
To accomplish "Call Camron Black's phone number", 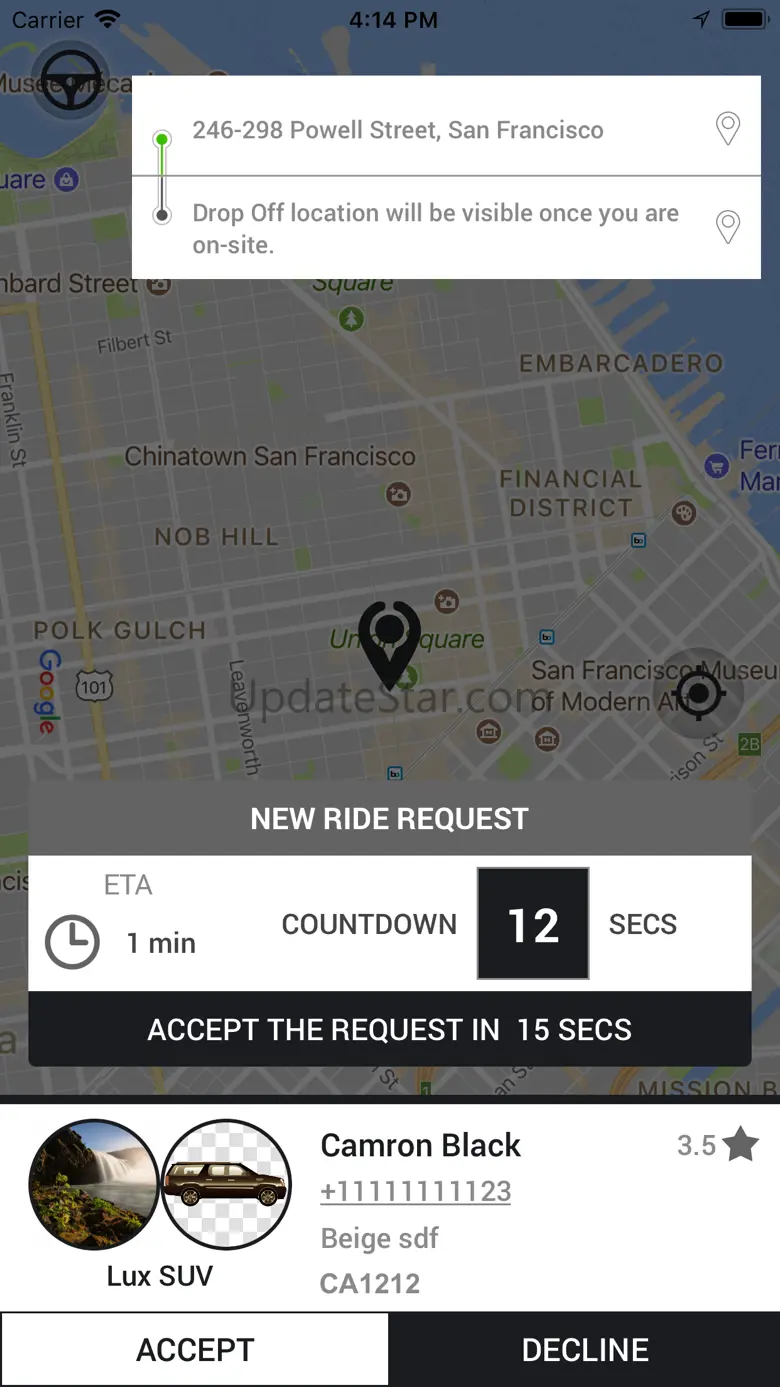I will pyautogui.click(x=416, y=1191).
